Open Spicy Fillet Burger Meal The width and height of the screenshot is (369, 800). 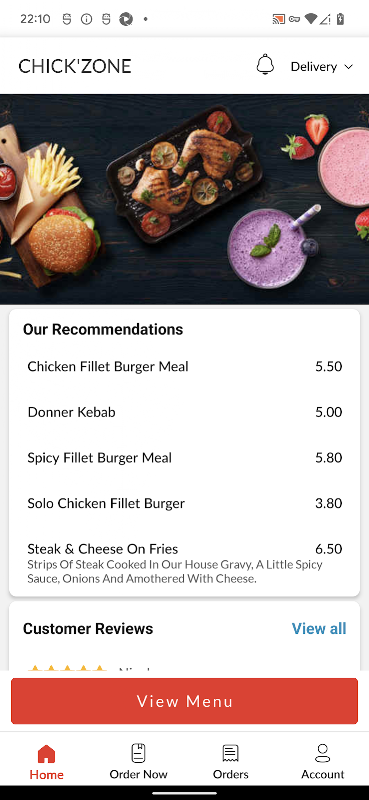coord(184,458)
